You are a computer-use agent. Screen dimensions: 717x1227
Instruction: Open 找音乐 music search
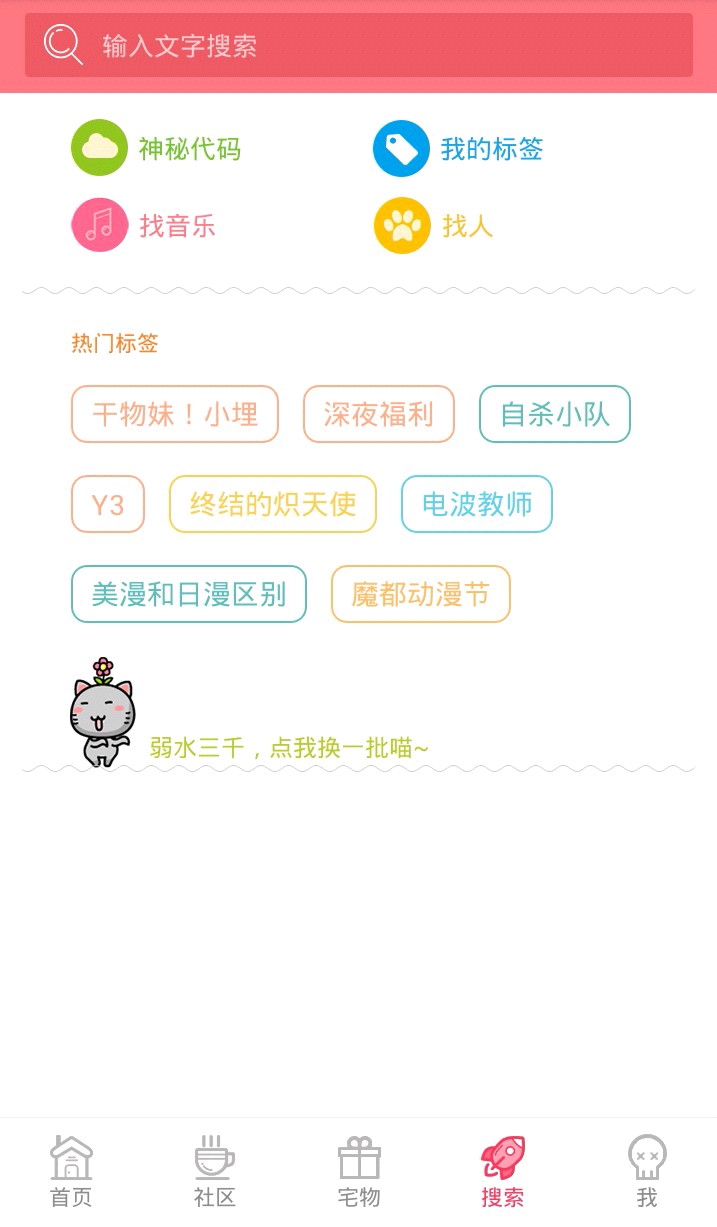tap(144, 225)
